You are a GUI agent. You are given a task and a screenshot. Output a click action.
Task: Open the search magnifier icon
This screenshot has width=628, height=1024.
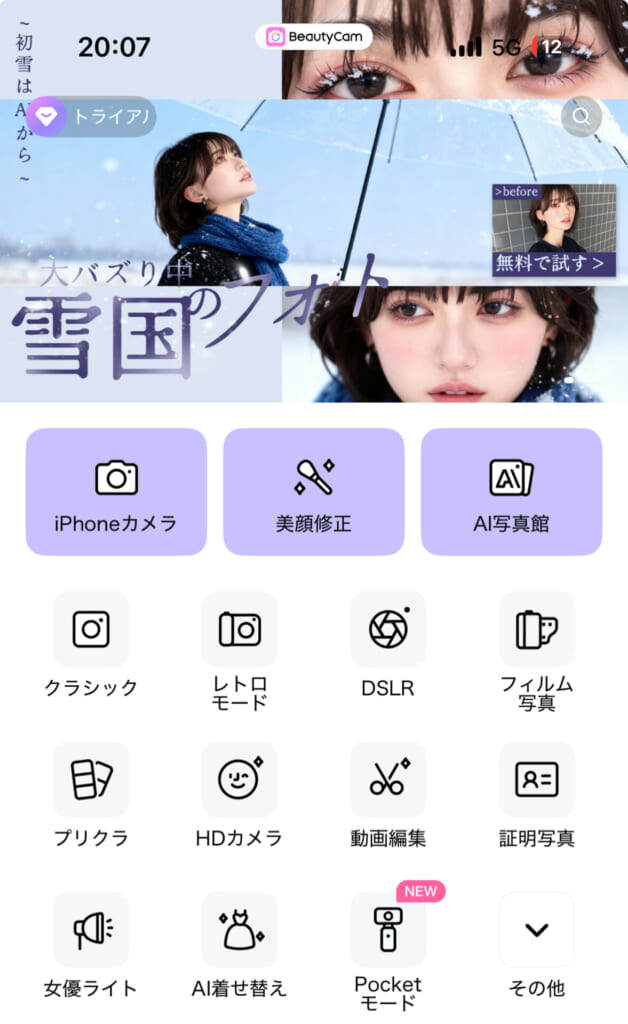(x=581, y=118)
